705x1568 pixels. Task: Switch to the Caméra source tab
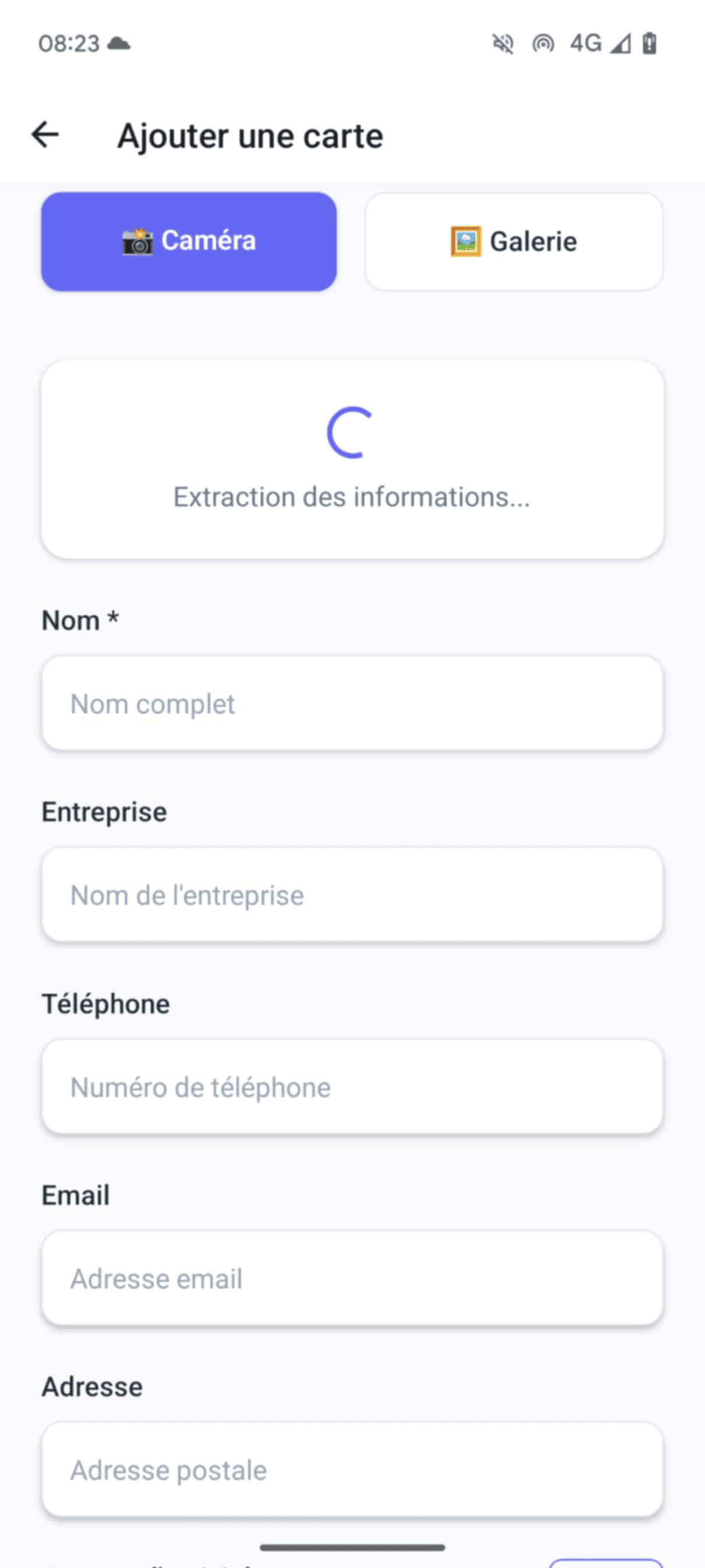coord(188,240)
